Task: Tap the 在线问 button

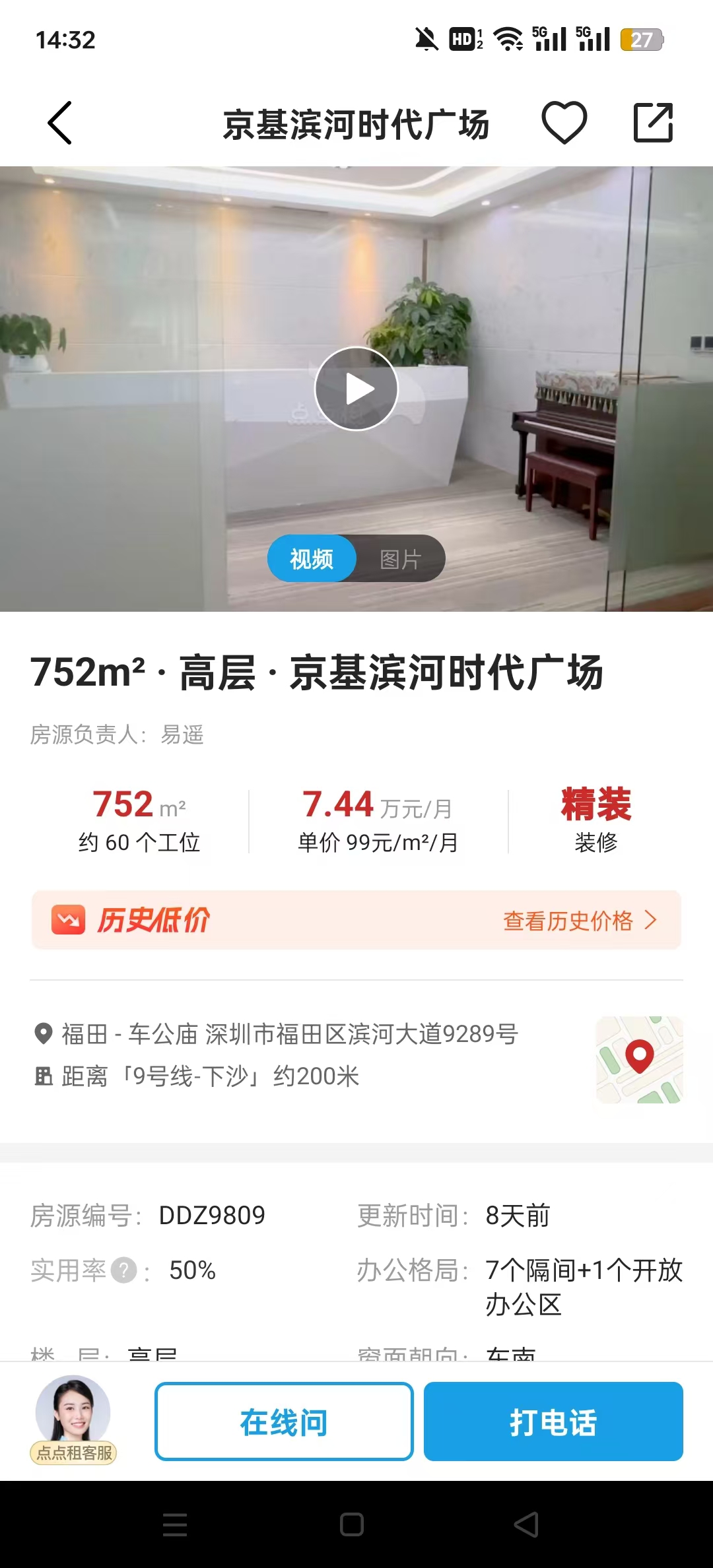Action: pyautogui.click(x=284, y=1421)
